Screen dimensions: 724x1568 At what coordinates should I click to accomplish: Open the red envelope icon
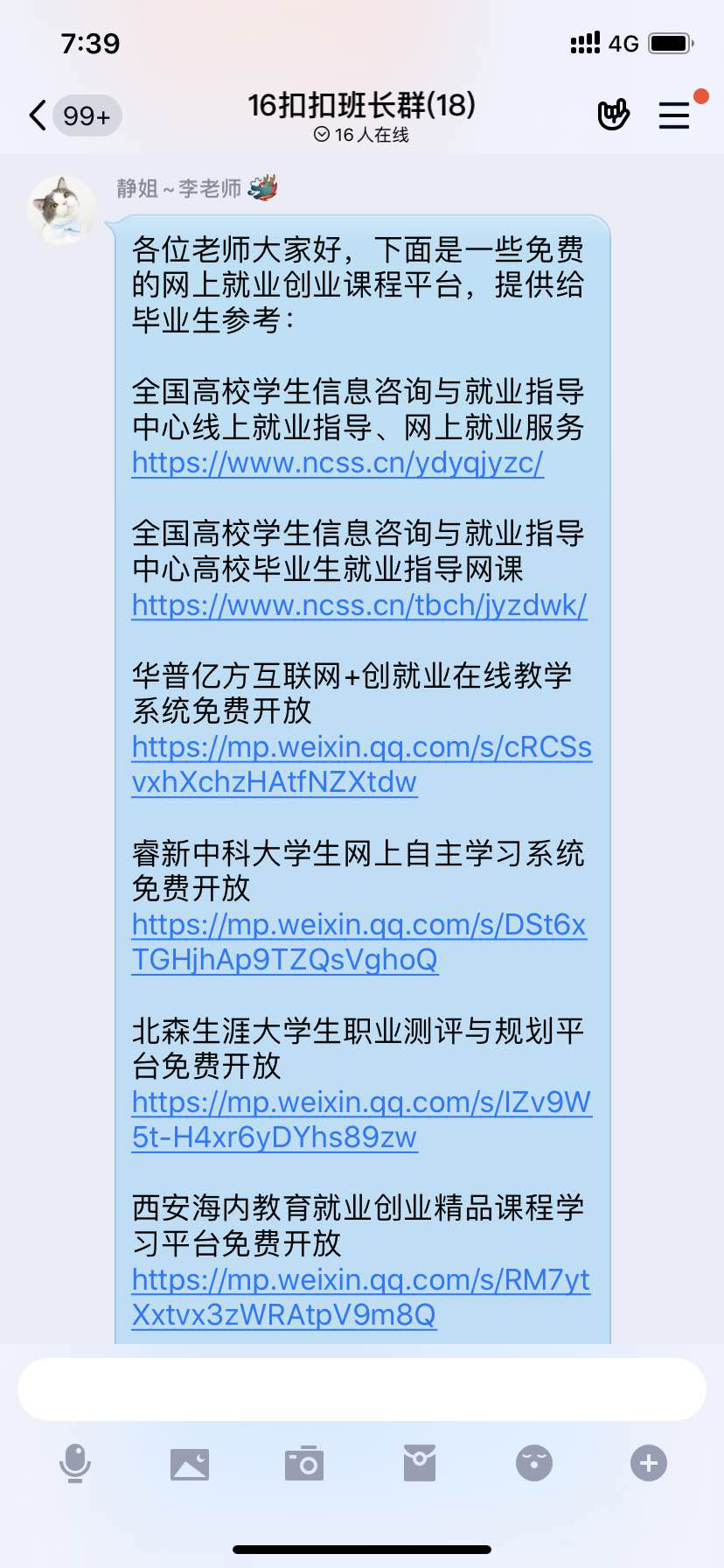(420, 1463)
